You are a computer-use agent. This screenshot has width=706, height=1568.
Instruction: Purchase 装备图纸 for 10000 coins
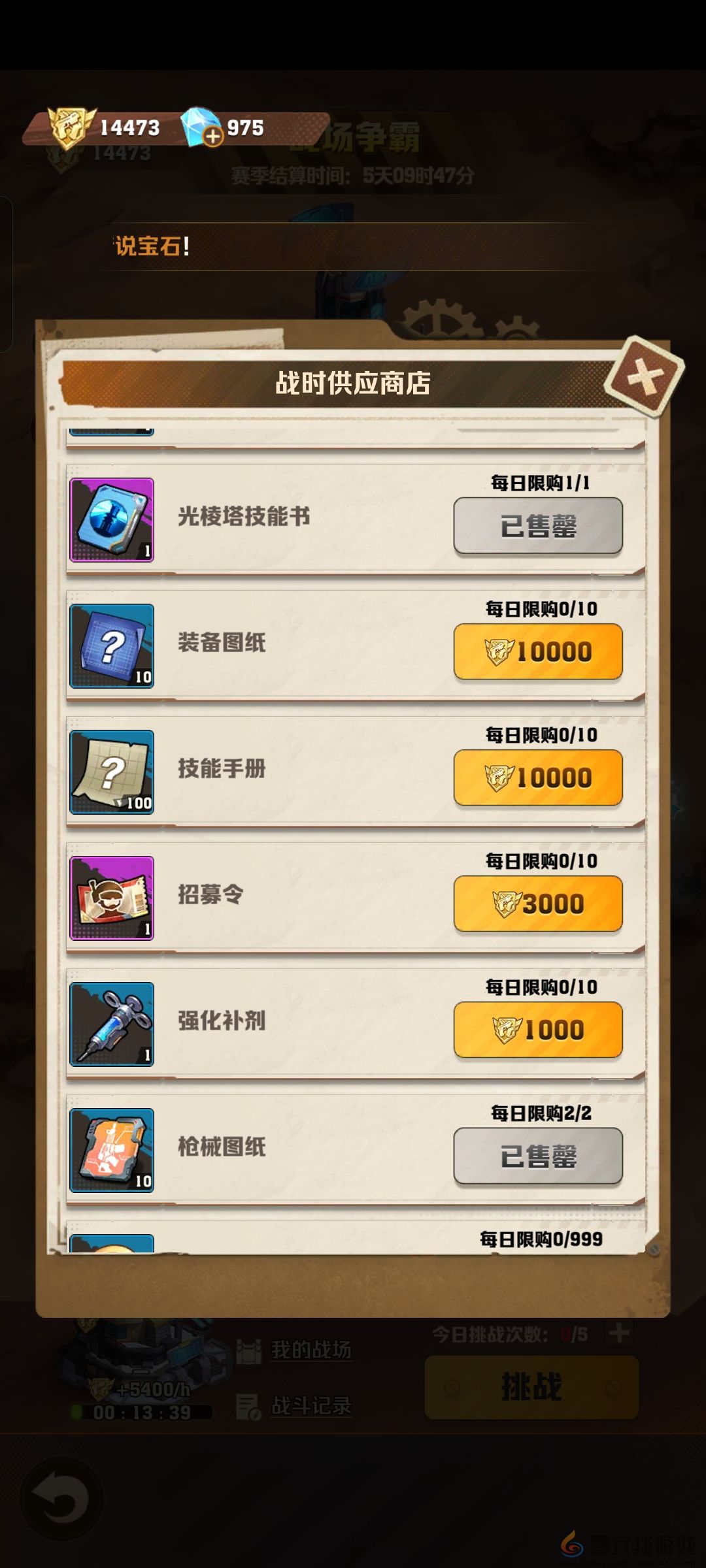537,650
